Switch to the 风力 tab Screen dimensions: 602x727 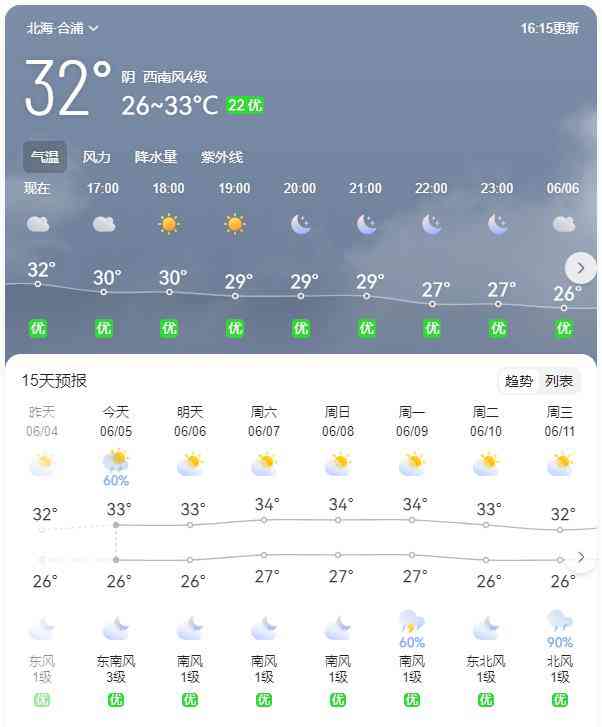coord(97,157)
